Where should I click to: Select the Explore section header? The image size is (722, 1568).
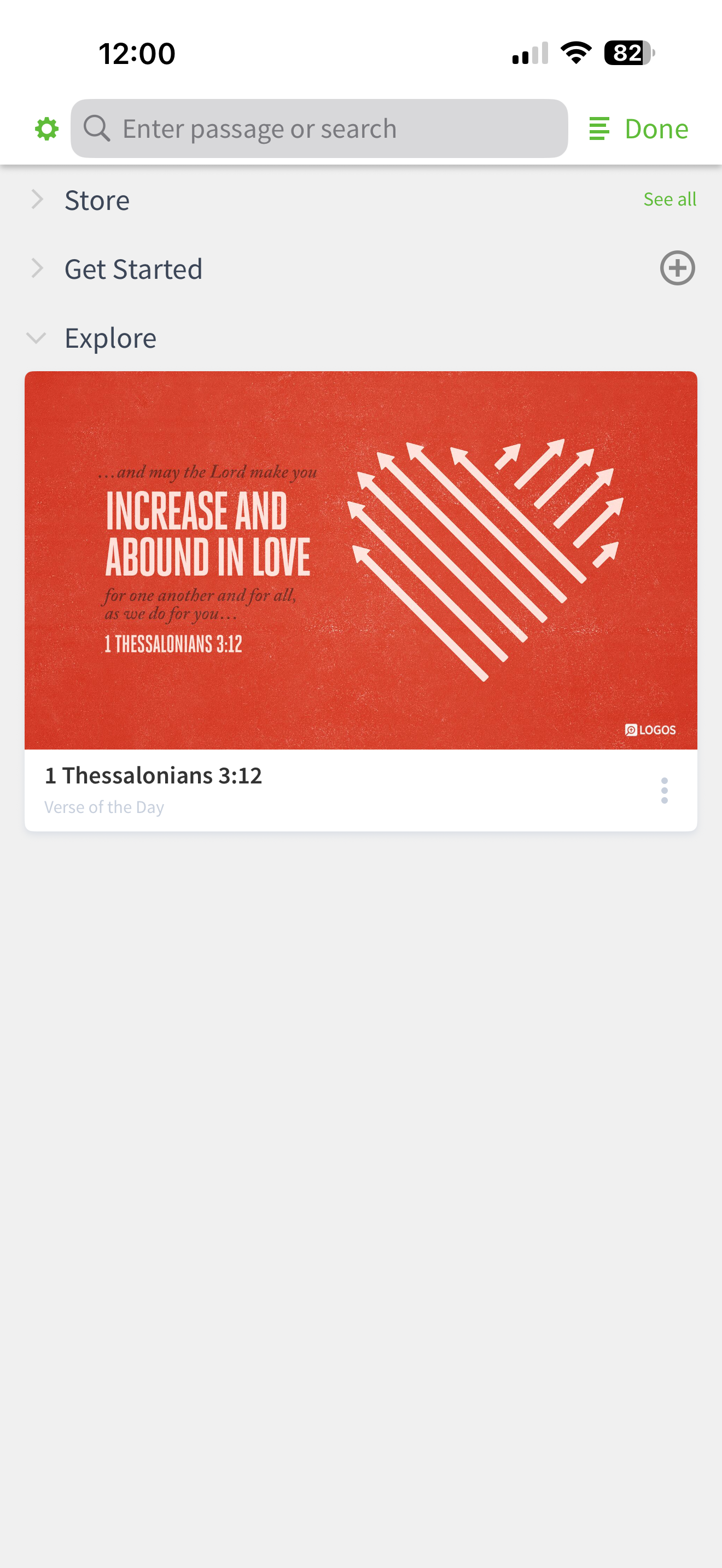pos(110,337)
